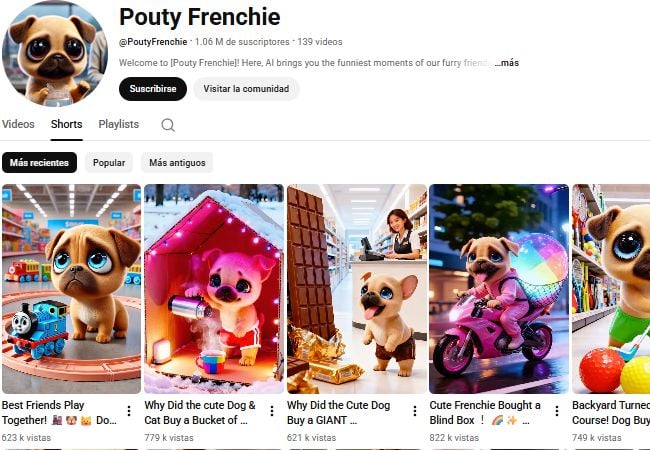Open the Pouty Frenchie channel avatar

pos(55,52)
